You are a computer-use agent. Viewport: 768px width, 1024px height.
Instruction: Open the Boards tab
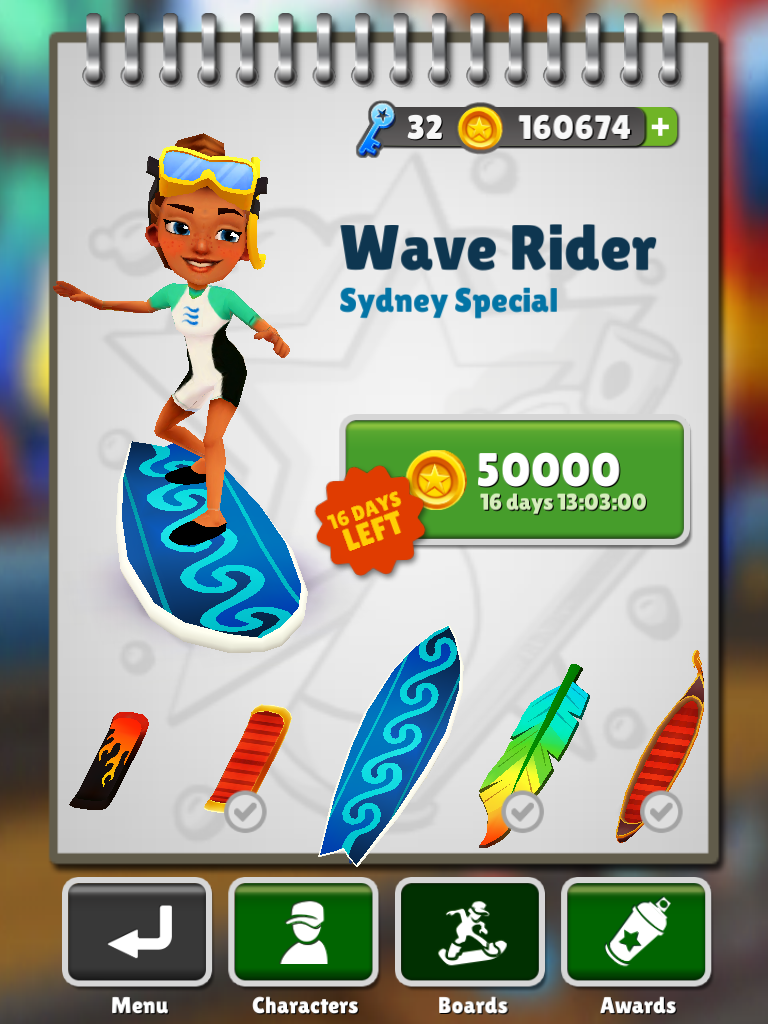pos(470,933)
